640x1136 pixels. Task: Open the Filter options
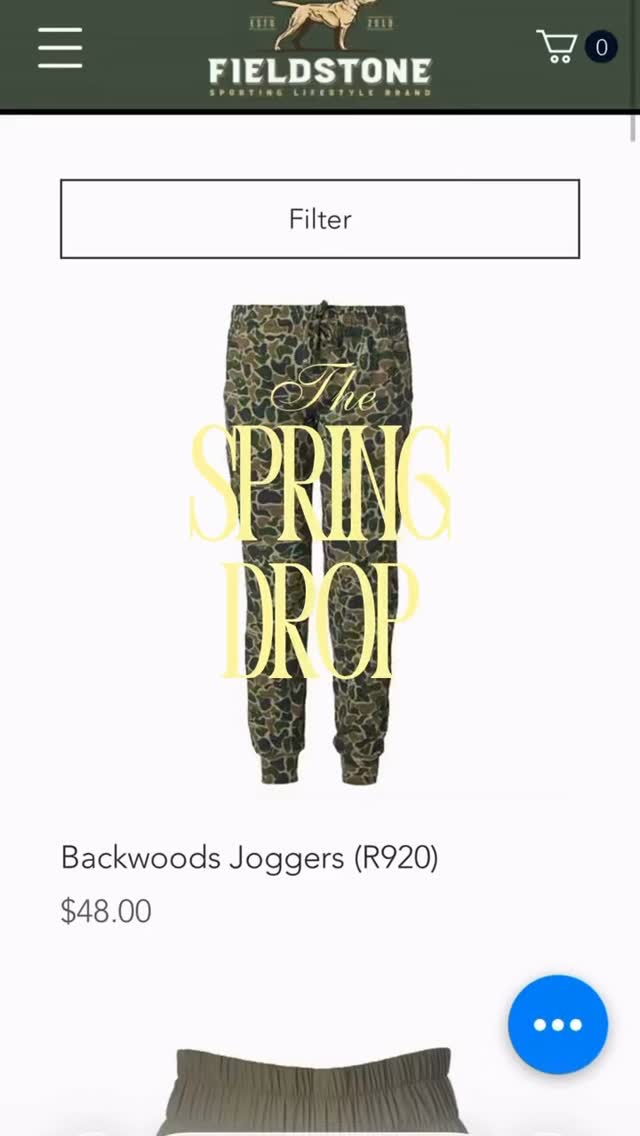tap(320, 219)
